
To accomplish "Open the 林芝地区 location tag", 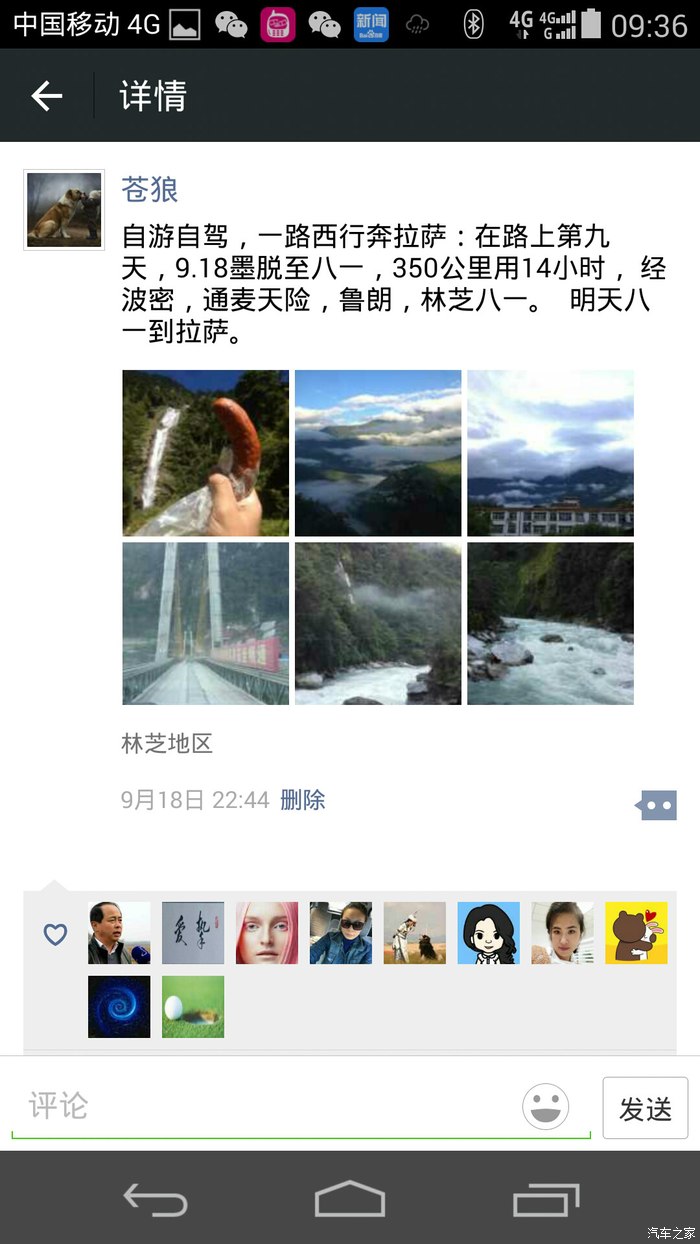I will tap(167, 744).
